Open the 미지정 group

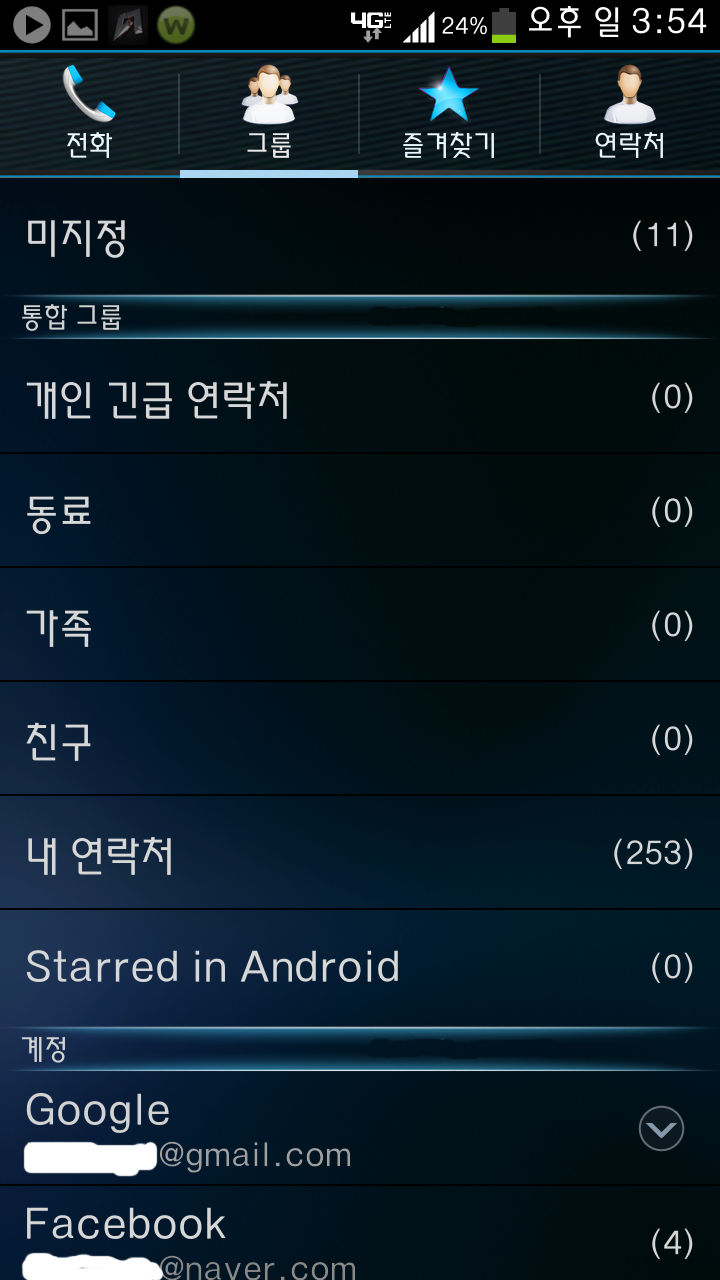(360, 237)
